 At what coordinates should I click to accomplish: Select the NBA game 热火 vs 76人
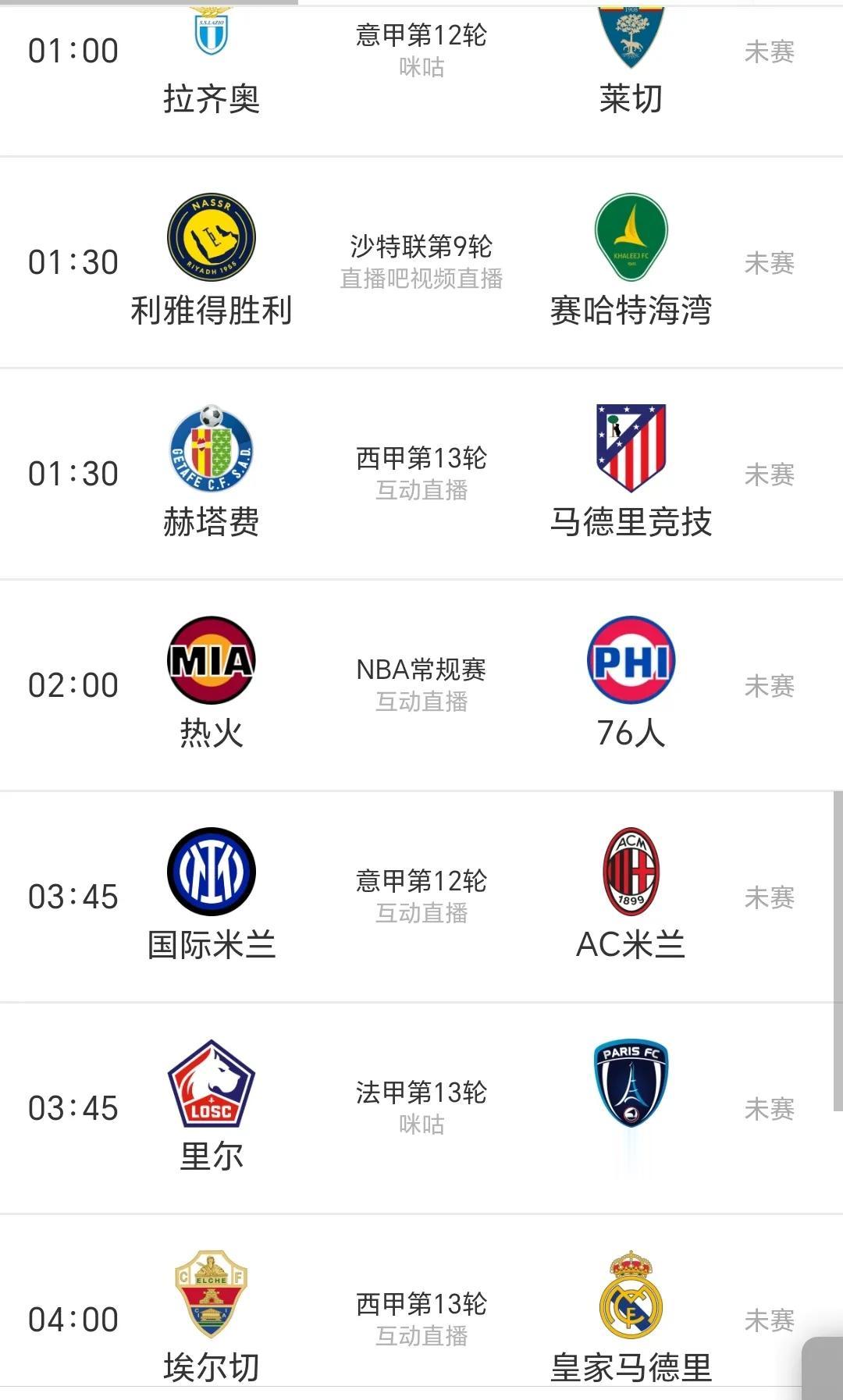[421, 685]
